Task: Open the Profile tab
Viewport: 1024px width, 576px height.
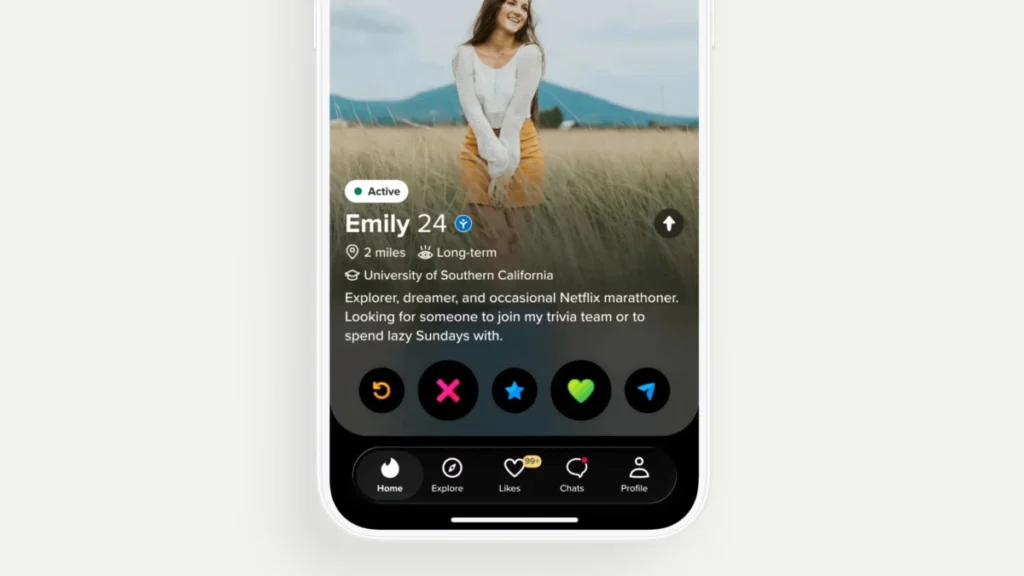Action: click(635, 475)
